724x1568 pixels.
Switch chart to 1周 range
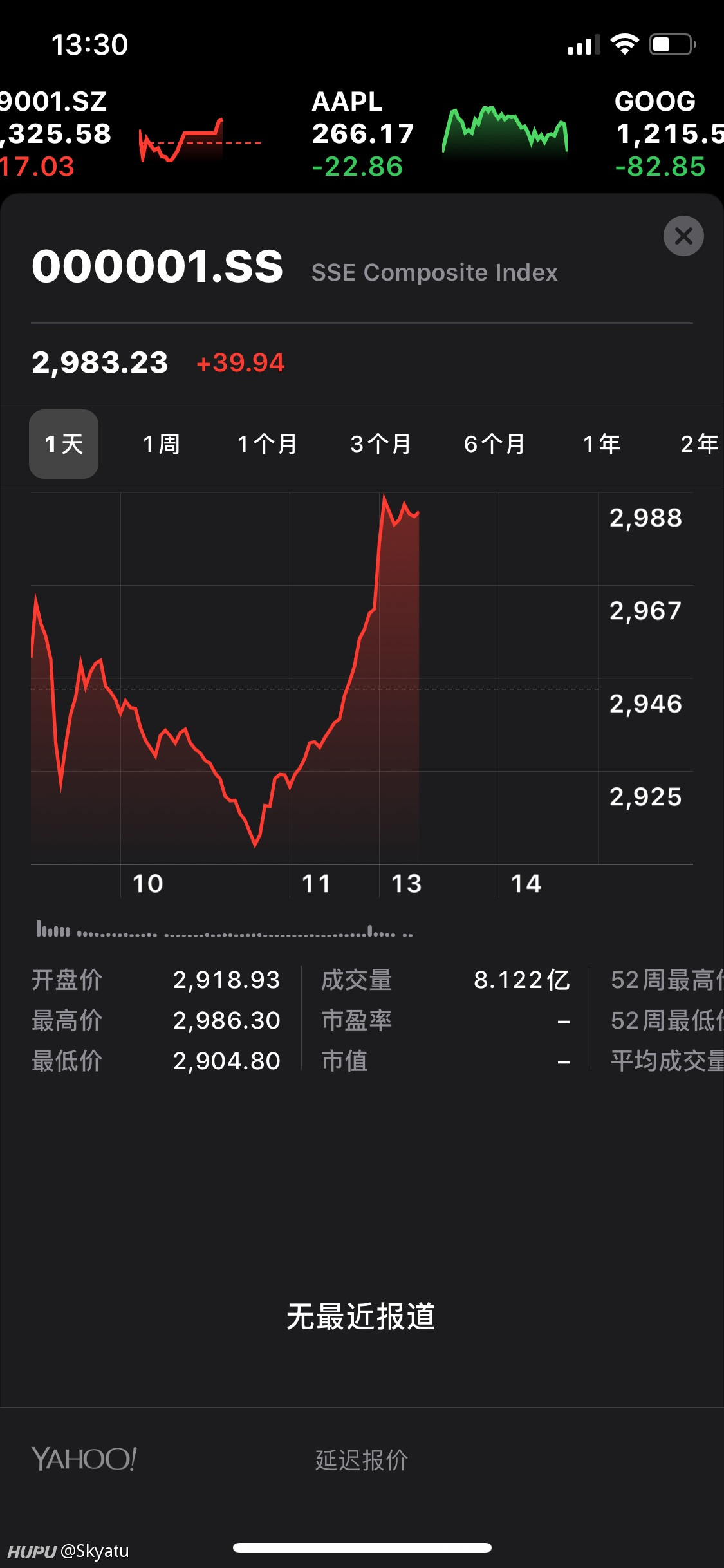tap(162, 444)
